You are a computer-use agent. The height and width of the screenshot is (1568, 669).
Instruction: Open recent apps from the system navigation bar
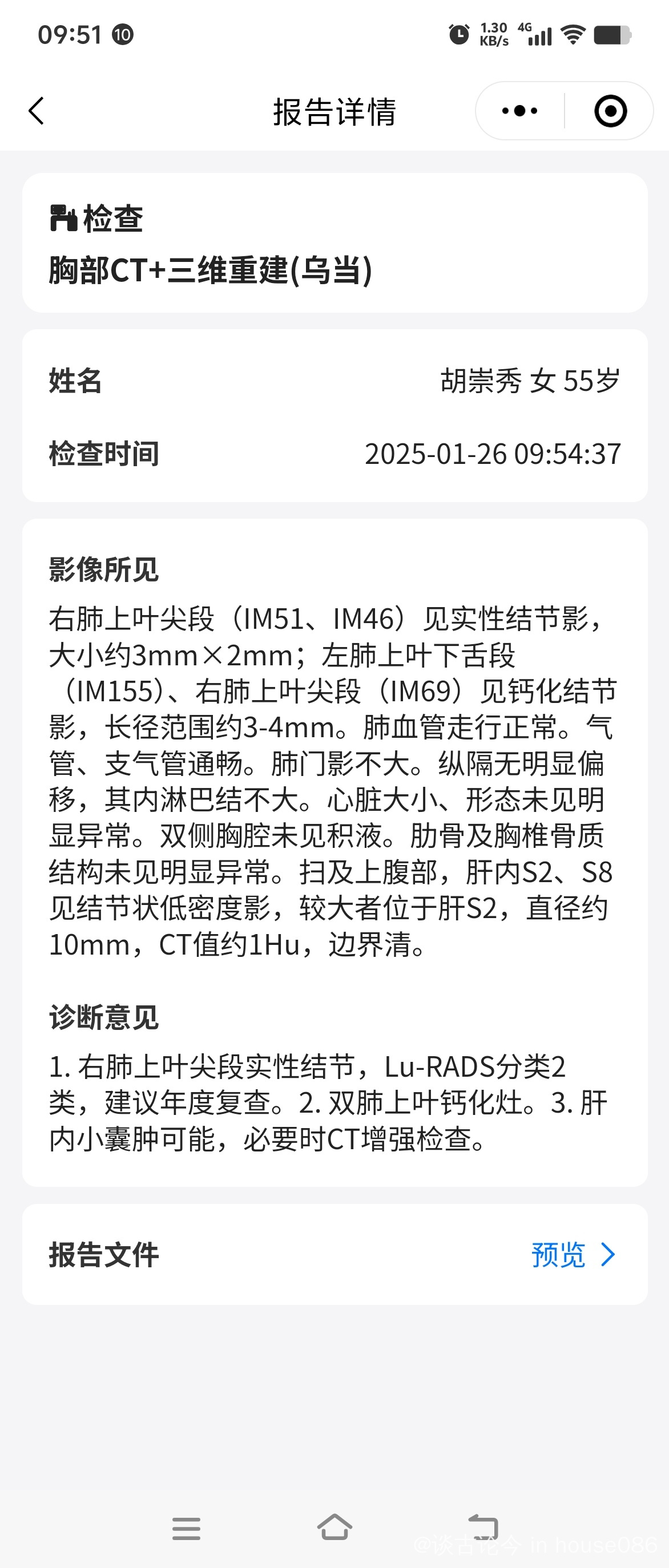186,1528
